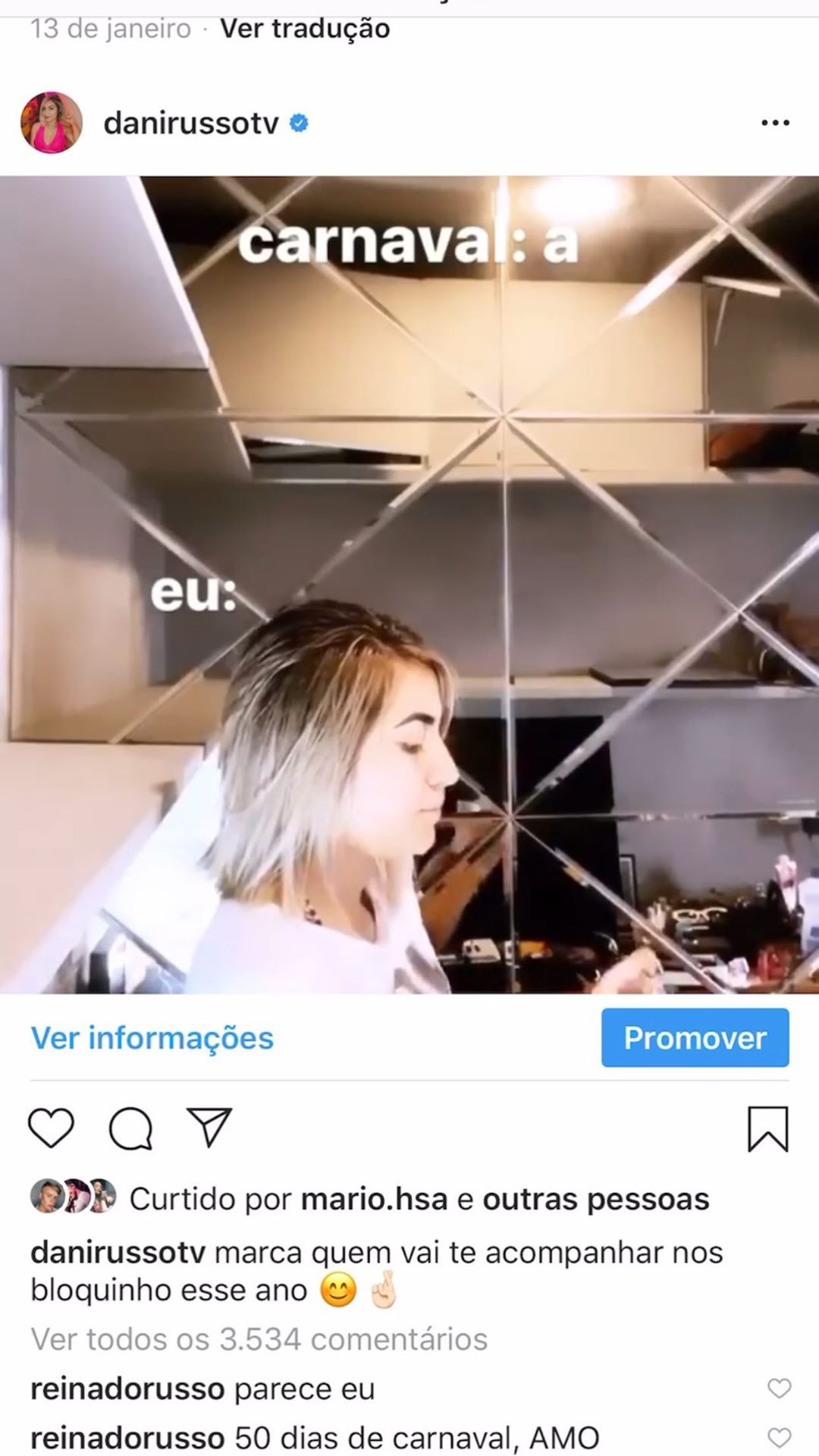
Task: Like the post with the heart icon
Action: pos(52,1128)
